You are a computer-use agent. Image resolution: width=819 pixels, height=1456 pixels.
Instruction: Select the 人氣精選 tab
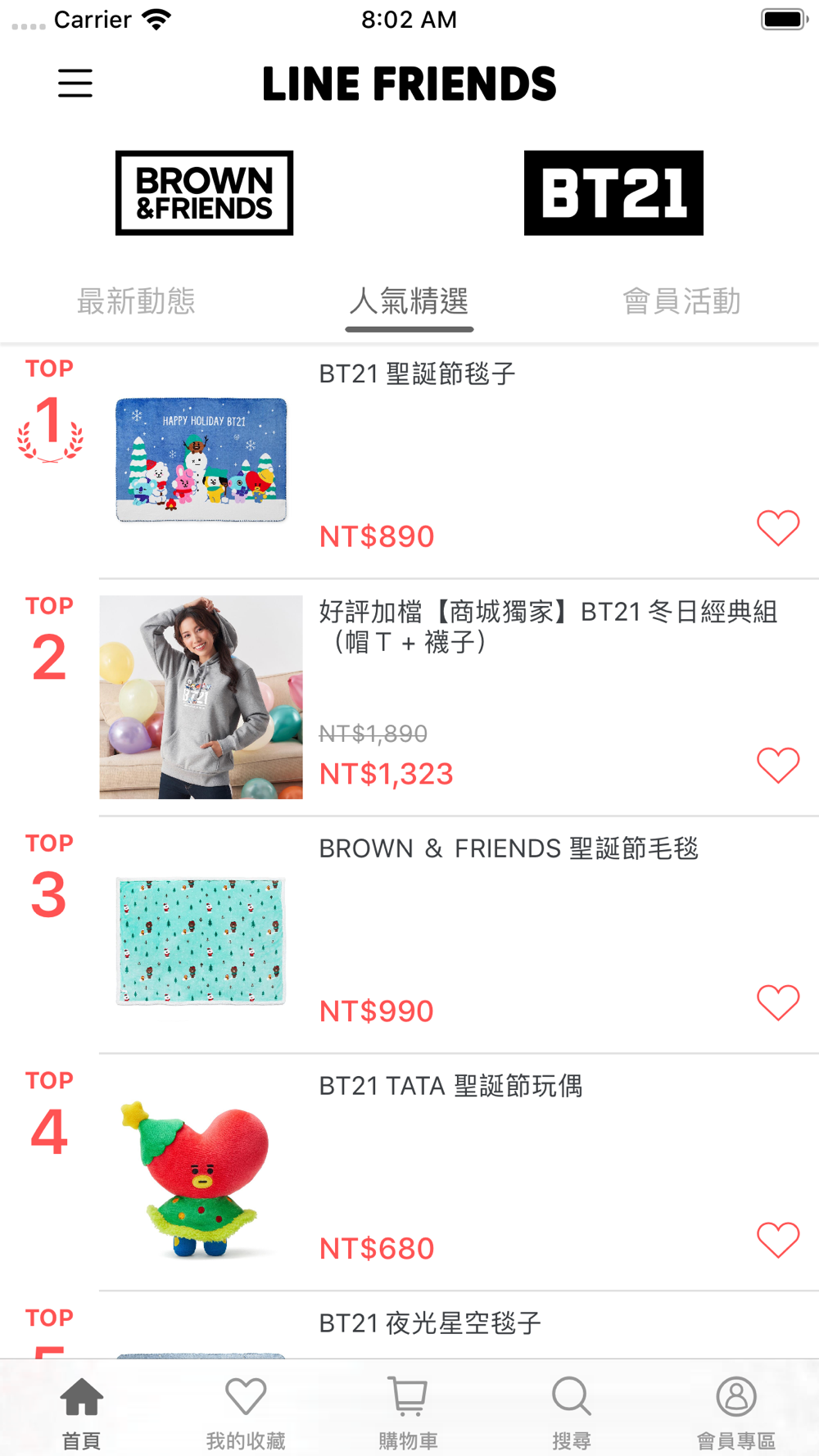(409, 301)
